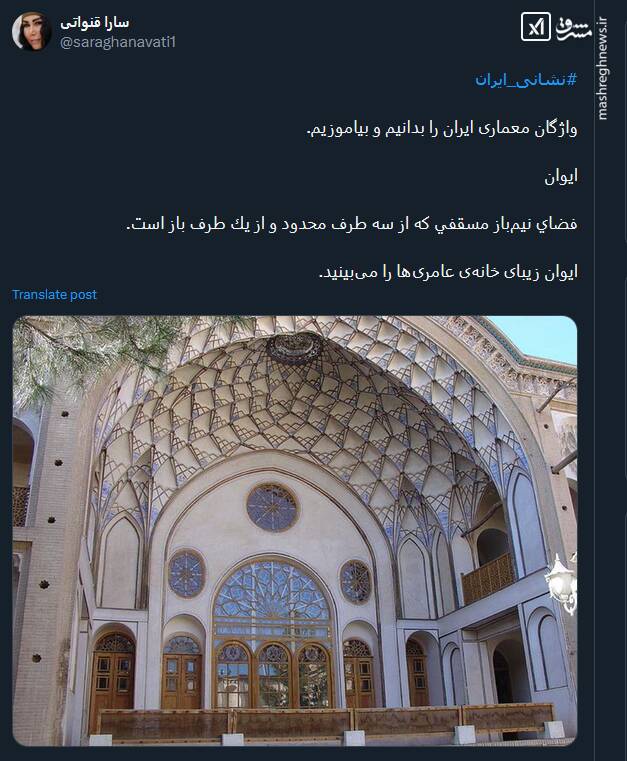The height and width of the screenshot is (761, 627).
Task: Open Sara Ghanavati's profile picture
Action: (31, 32)
